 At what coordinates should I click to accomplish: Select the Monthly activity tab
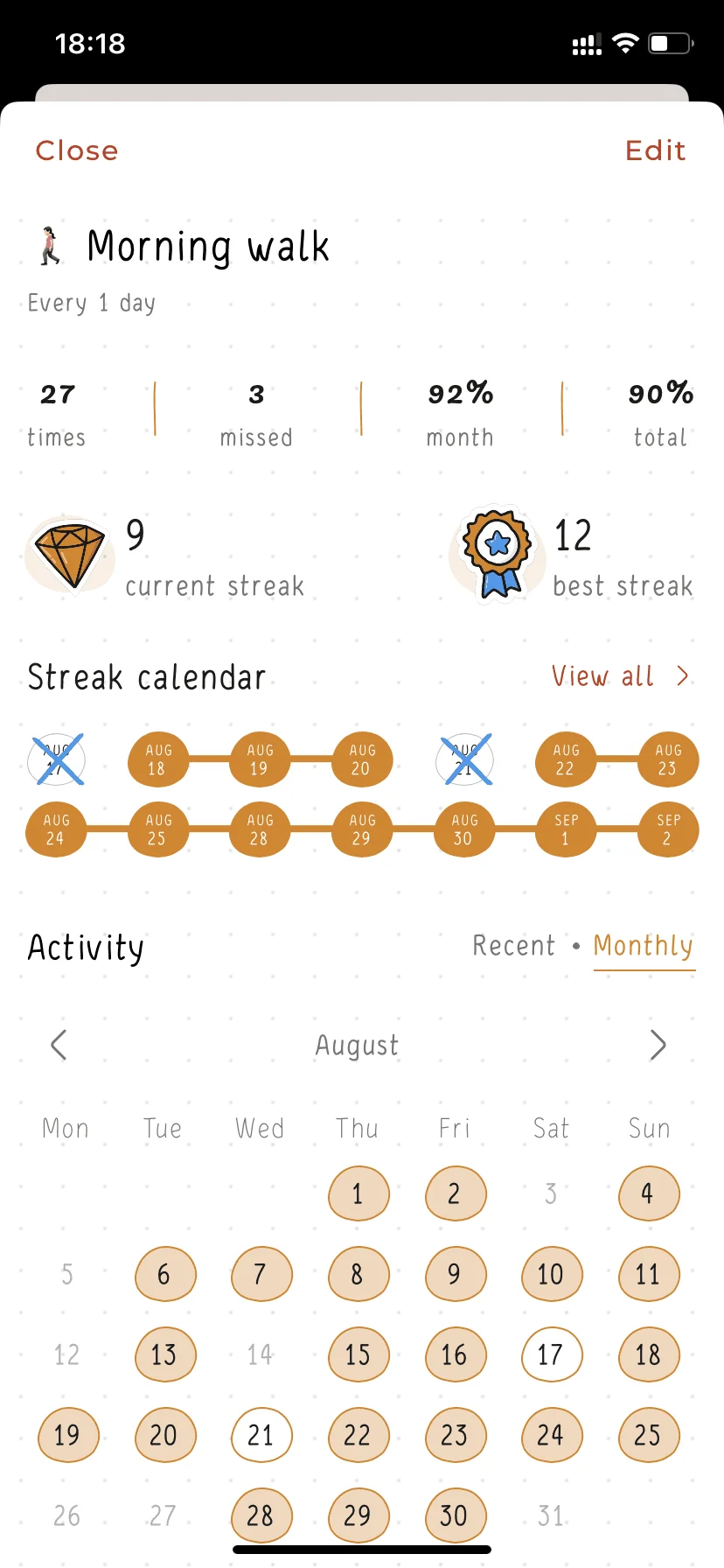(644, 946)
